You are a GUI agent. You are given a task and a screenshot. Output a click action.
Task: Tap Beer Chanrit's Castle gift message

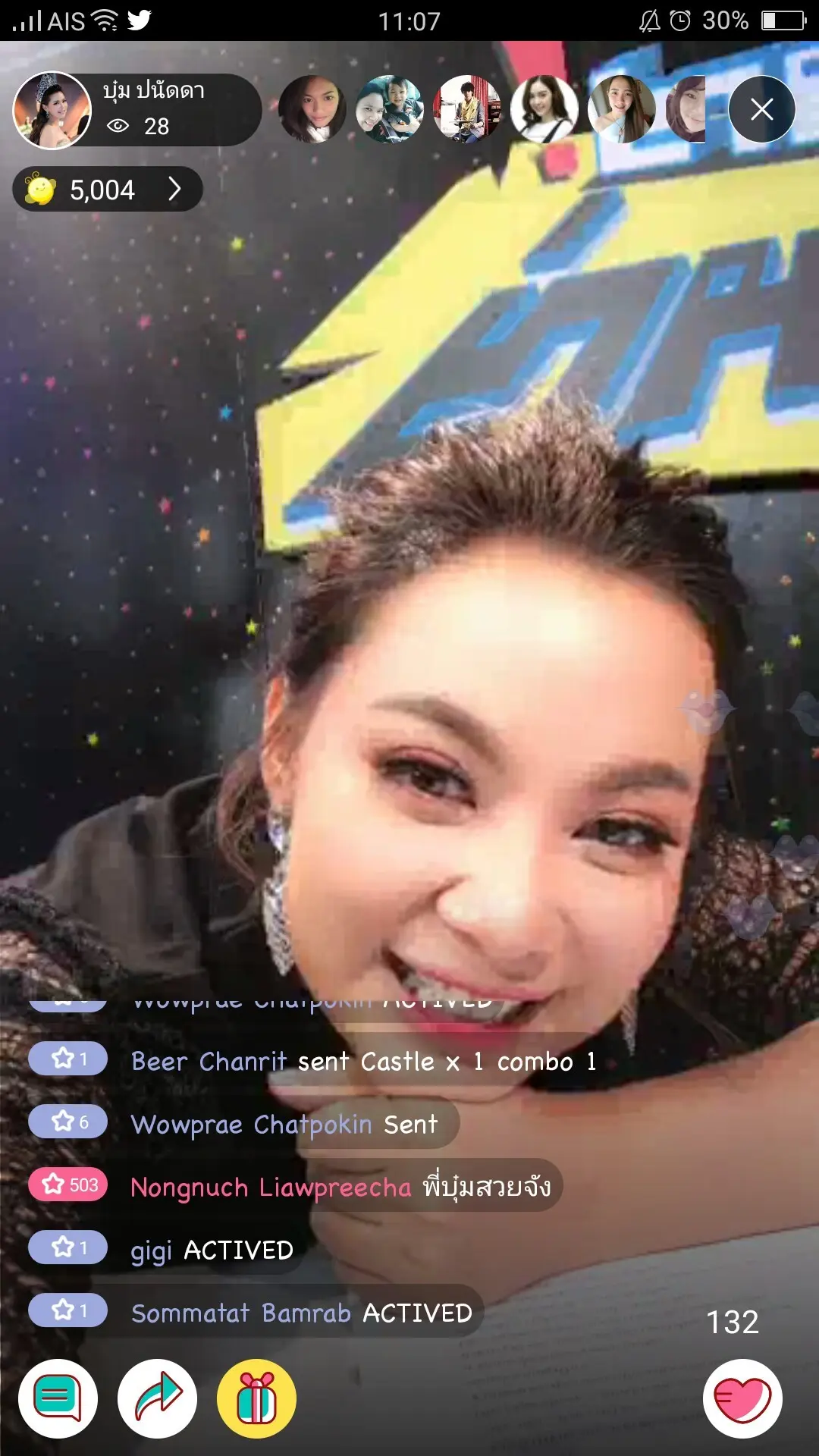pos(362,1061)
